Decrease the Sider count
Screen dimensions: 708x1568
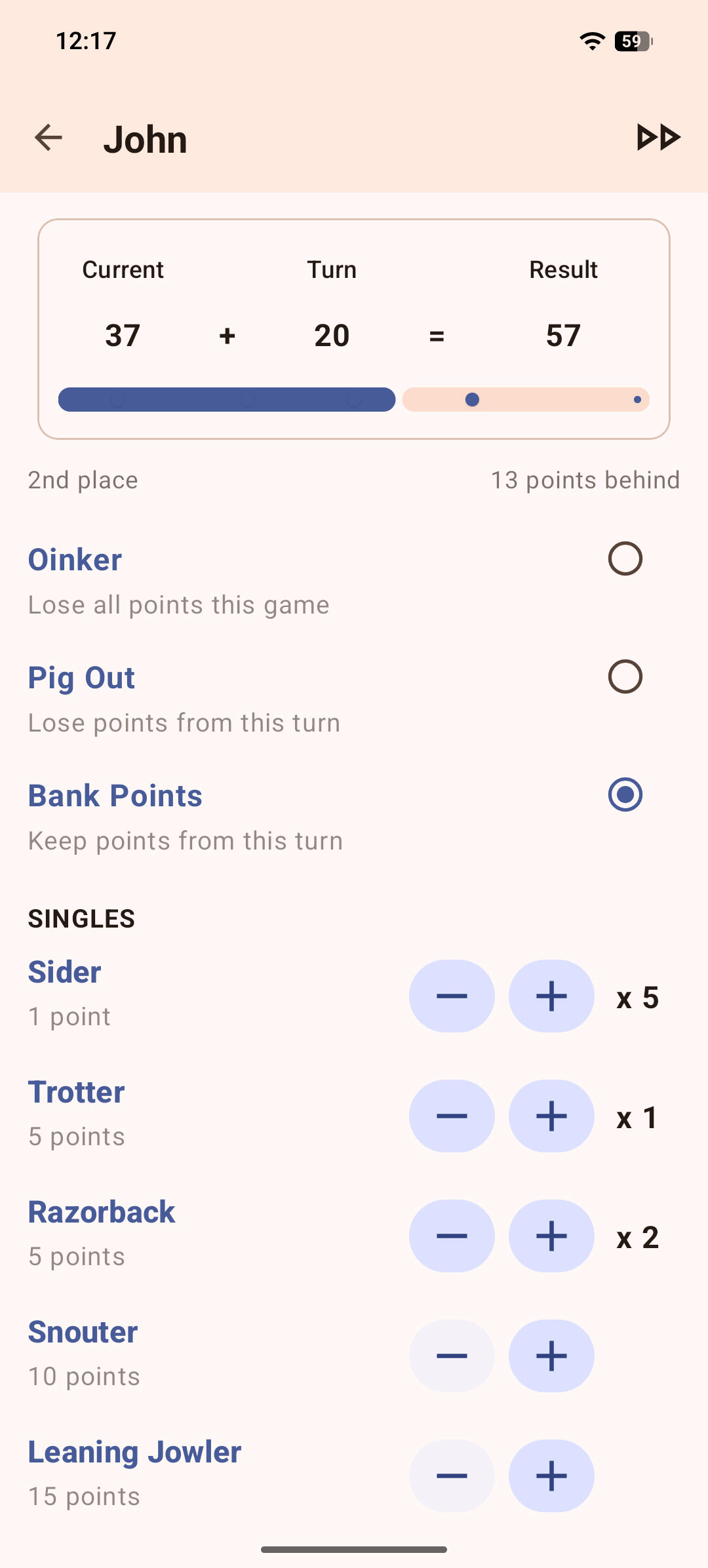pyautogui.click(x=452, y=996)
